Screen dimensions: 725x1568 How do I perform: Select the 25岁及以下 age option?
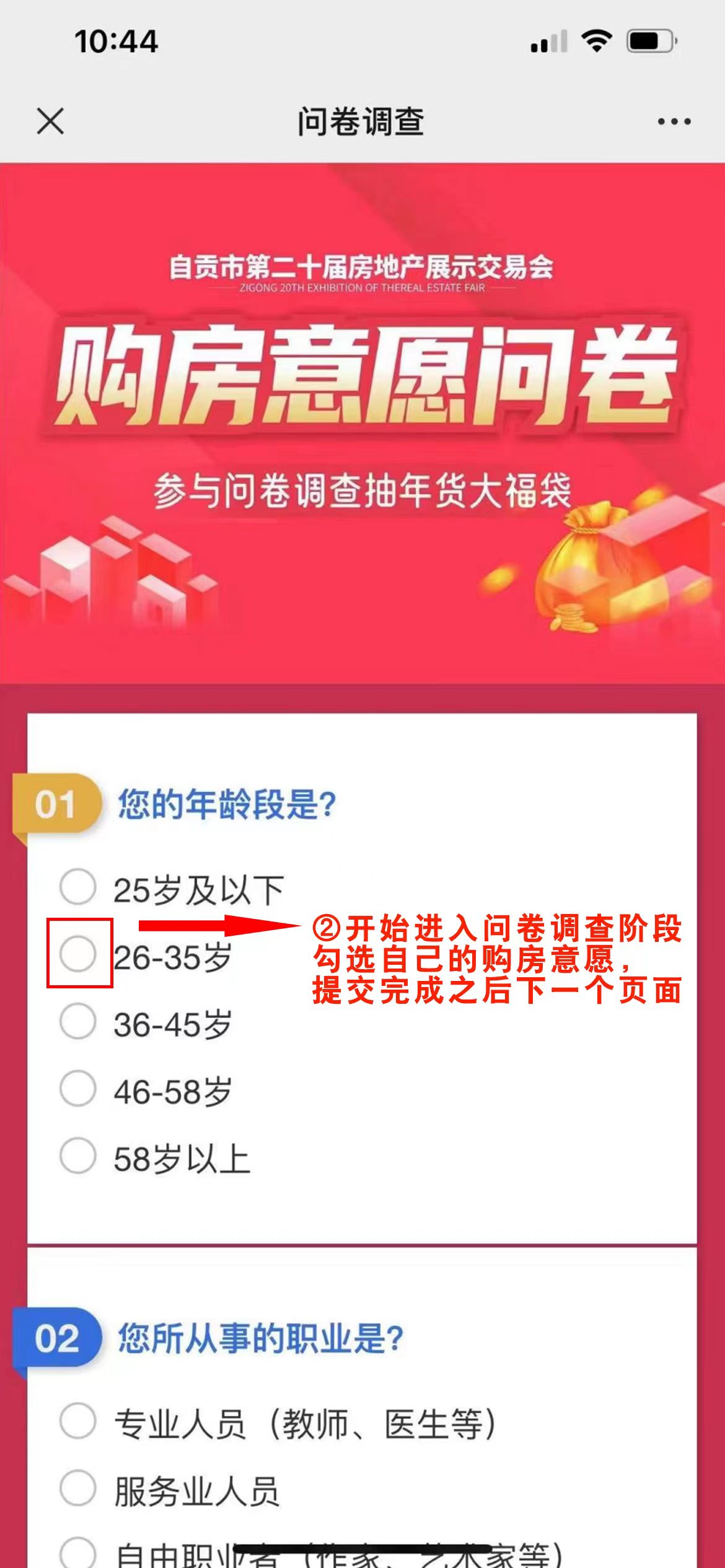pos(78,887)
